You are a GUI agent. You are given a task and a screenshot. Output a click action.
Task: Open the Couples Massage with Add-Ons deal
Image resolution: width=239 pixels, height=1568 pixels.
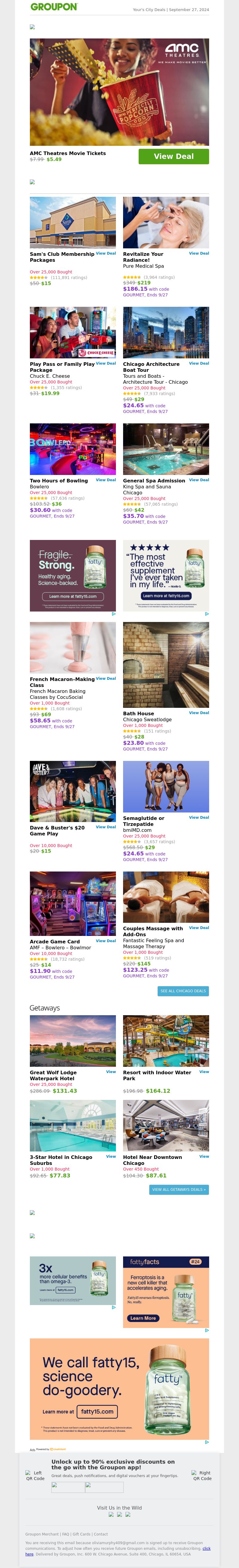pos(199,928)
